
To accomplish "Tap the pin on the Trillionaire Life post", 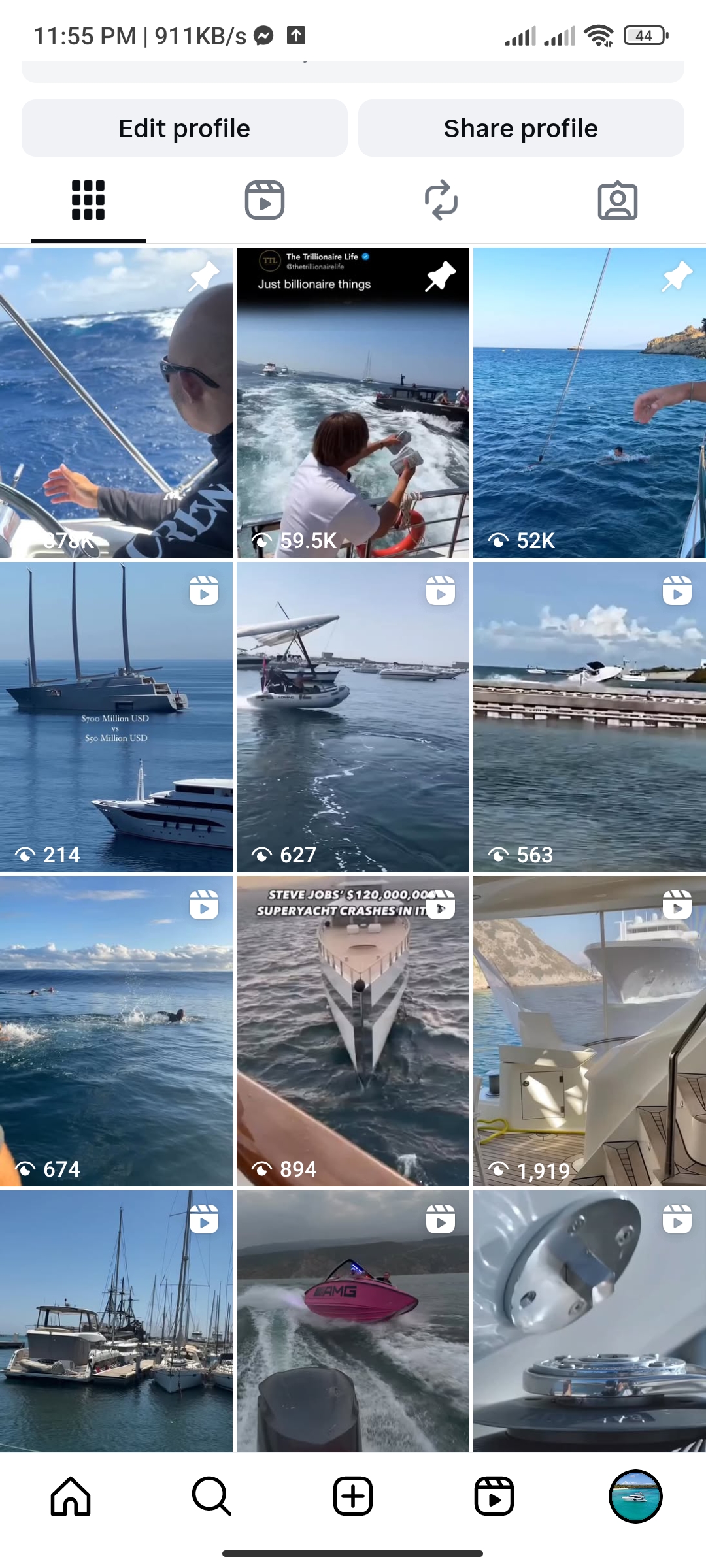I will pyautogui.click(x=439, y=275).
